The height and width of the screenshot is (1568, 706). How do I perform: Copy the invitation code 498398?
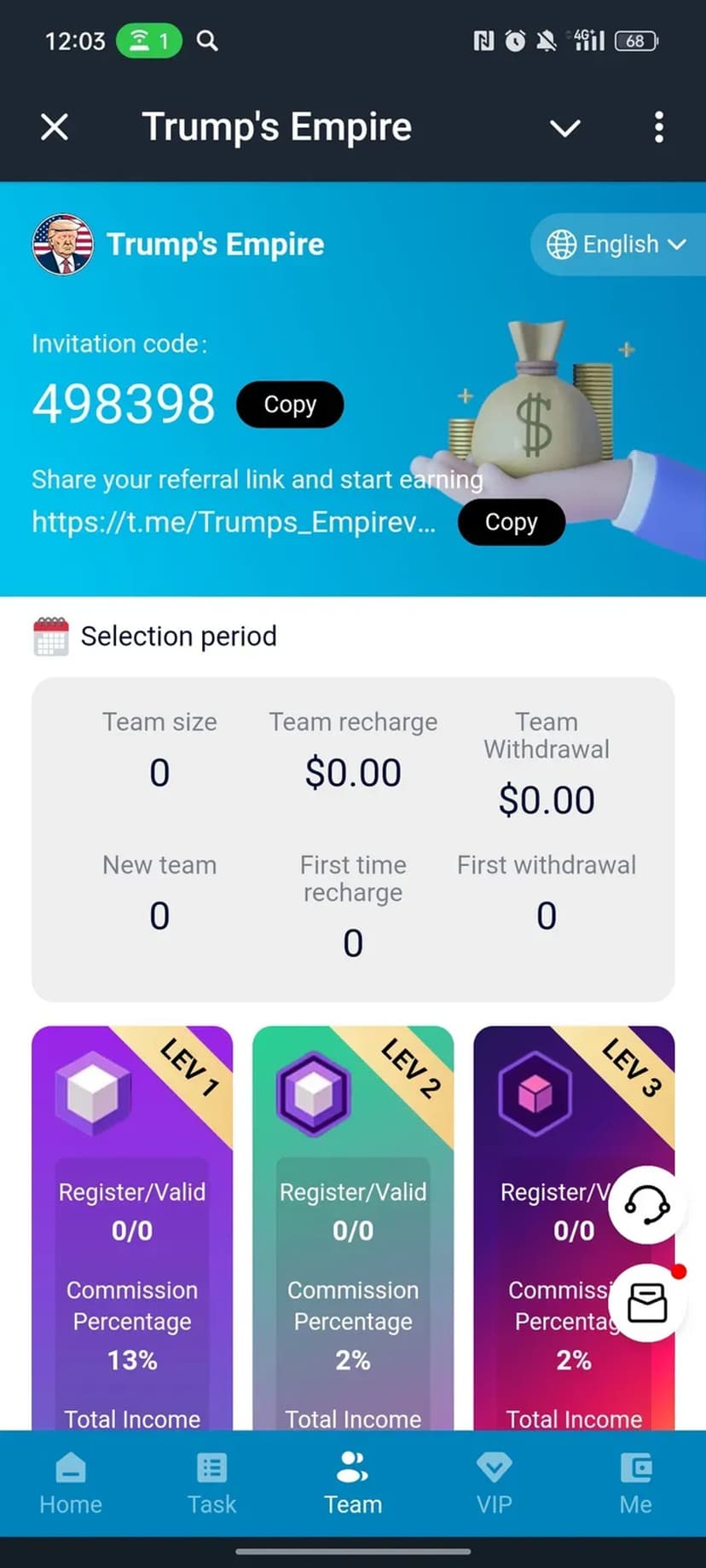[290, 405]
